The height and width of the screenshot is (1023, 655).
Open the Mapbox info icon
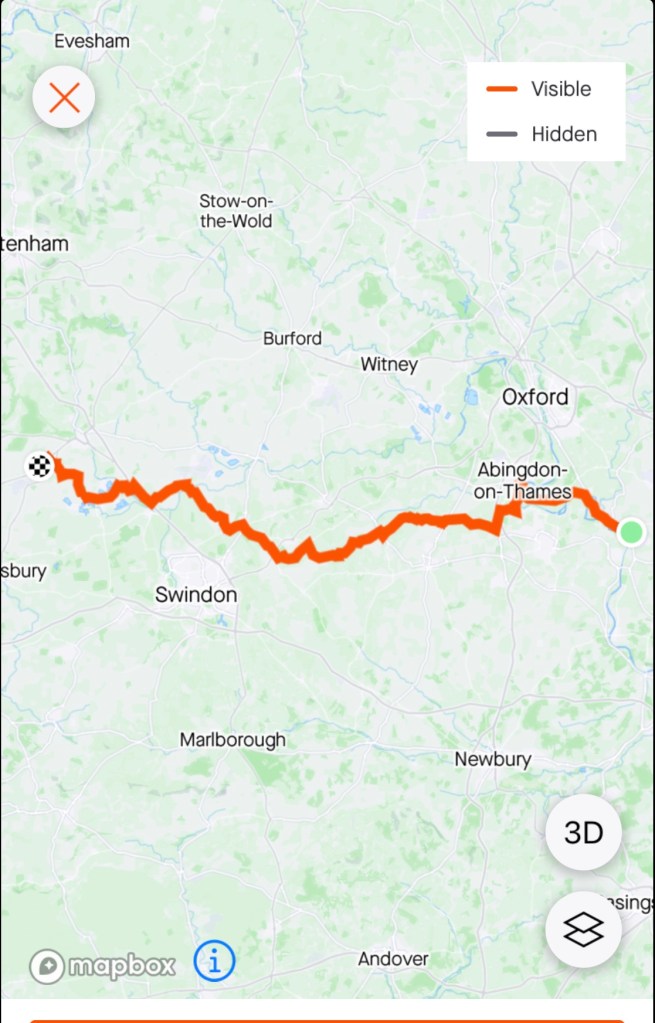pyautogui.click(x=214, y=961)
